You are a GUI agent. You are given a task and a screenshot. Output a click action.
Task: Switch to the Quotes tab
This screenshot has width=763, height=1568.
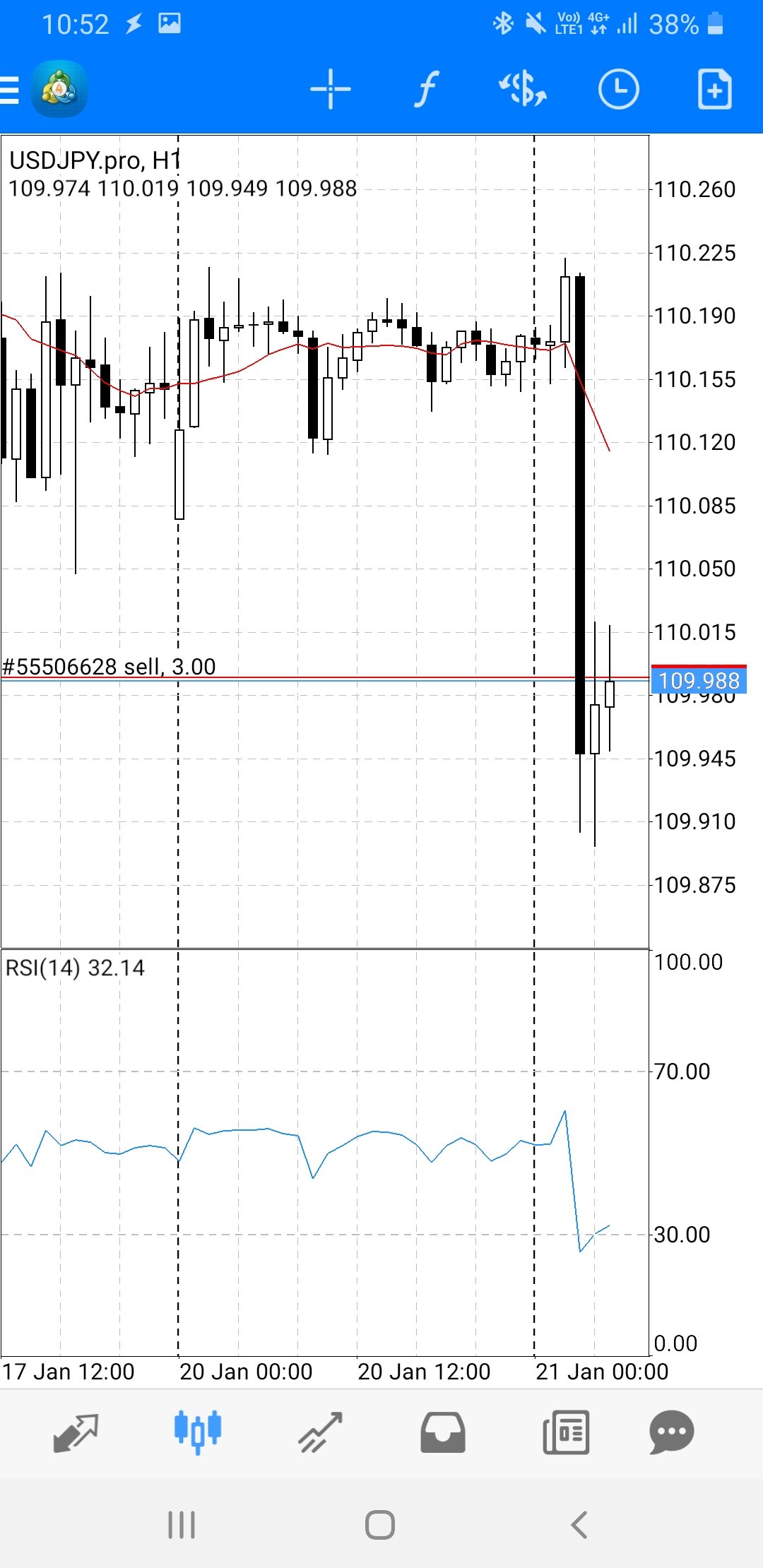[76, 1432]
